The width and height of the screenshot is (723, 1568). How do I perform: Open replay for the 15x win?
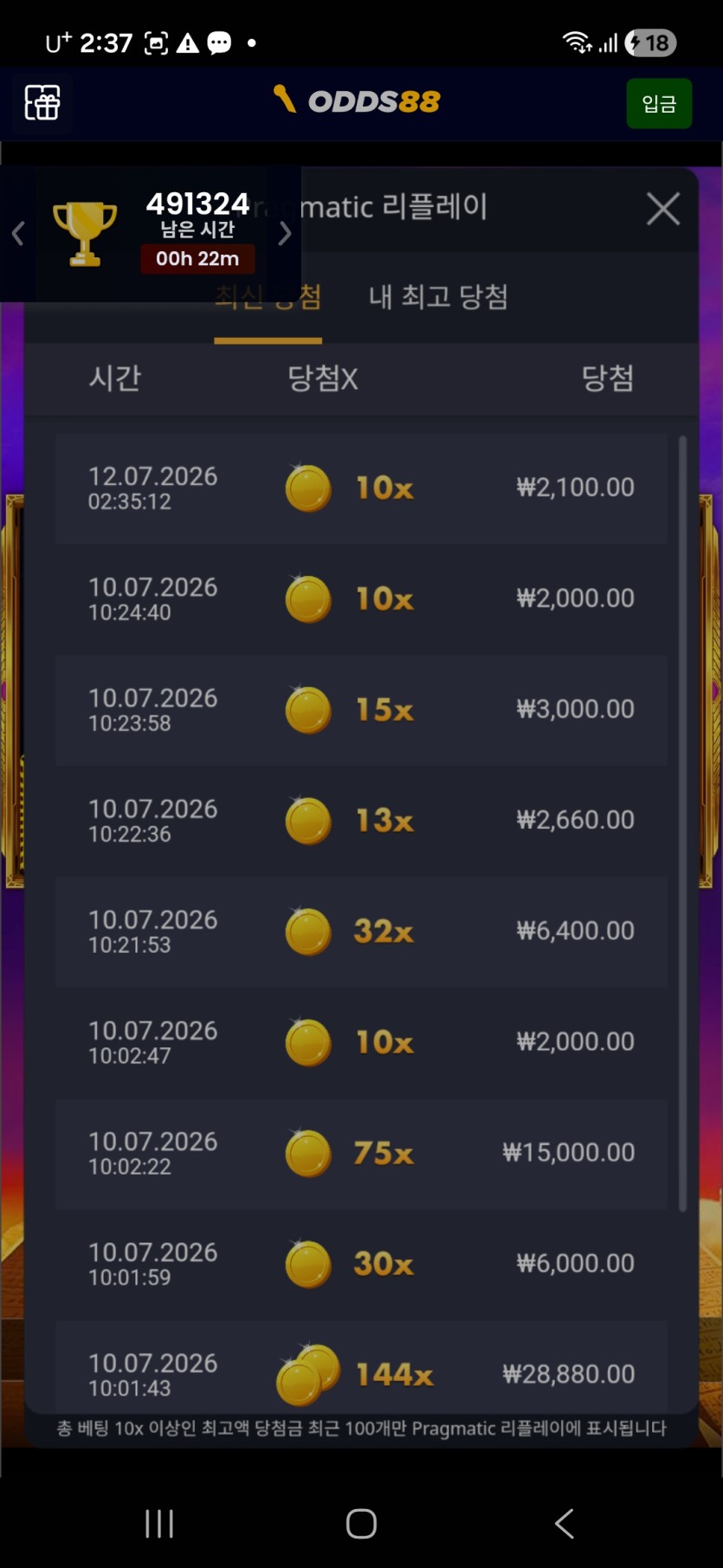click(x=361, y=709)
